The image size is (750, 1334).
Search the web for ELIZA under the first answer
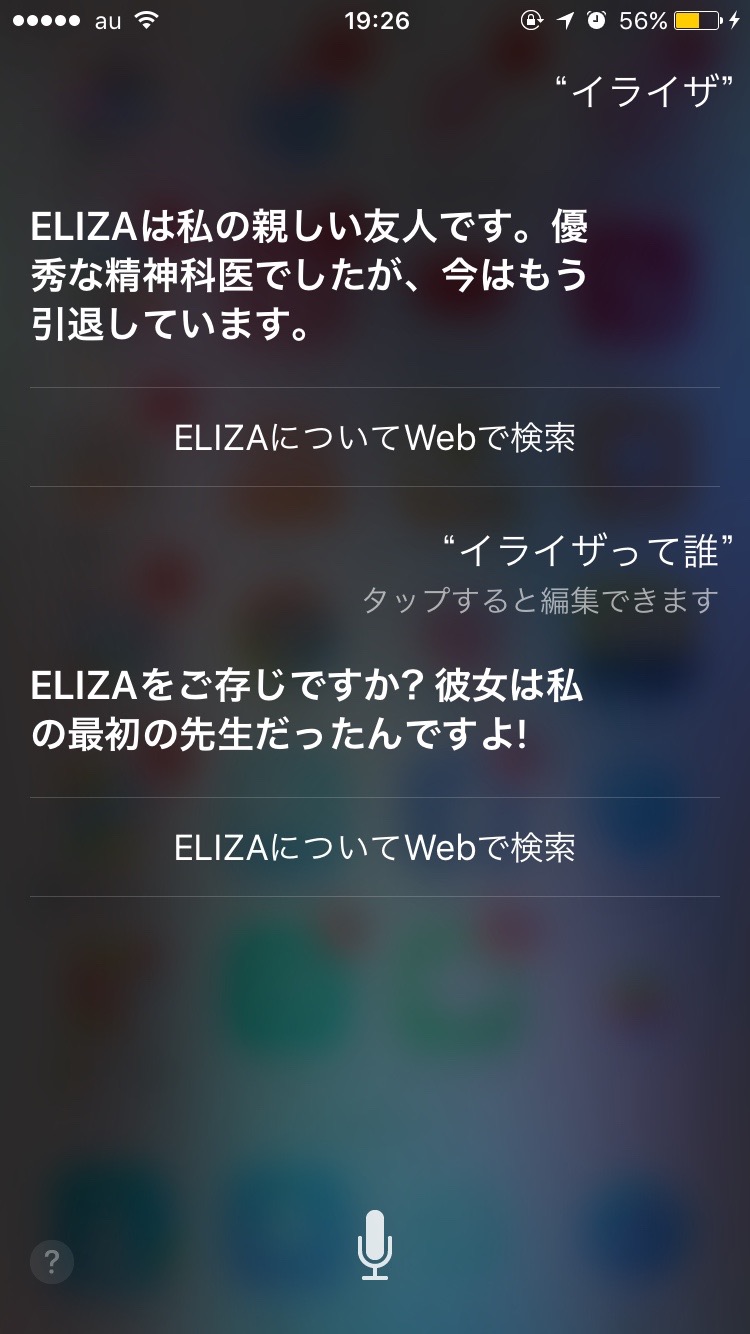tap(375, 438)
